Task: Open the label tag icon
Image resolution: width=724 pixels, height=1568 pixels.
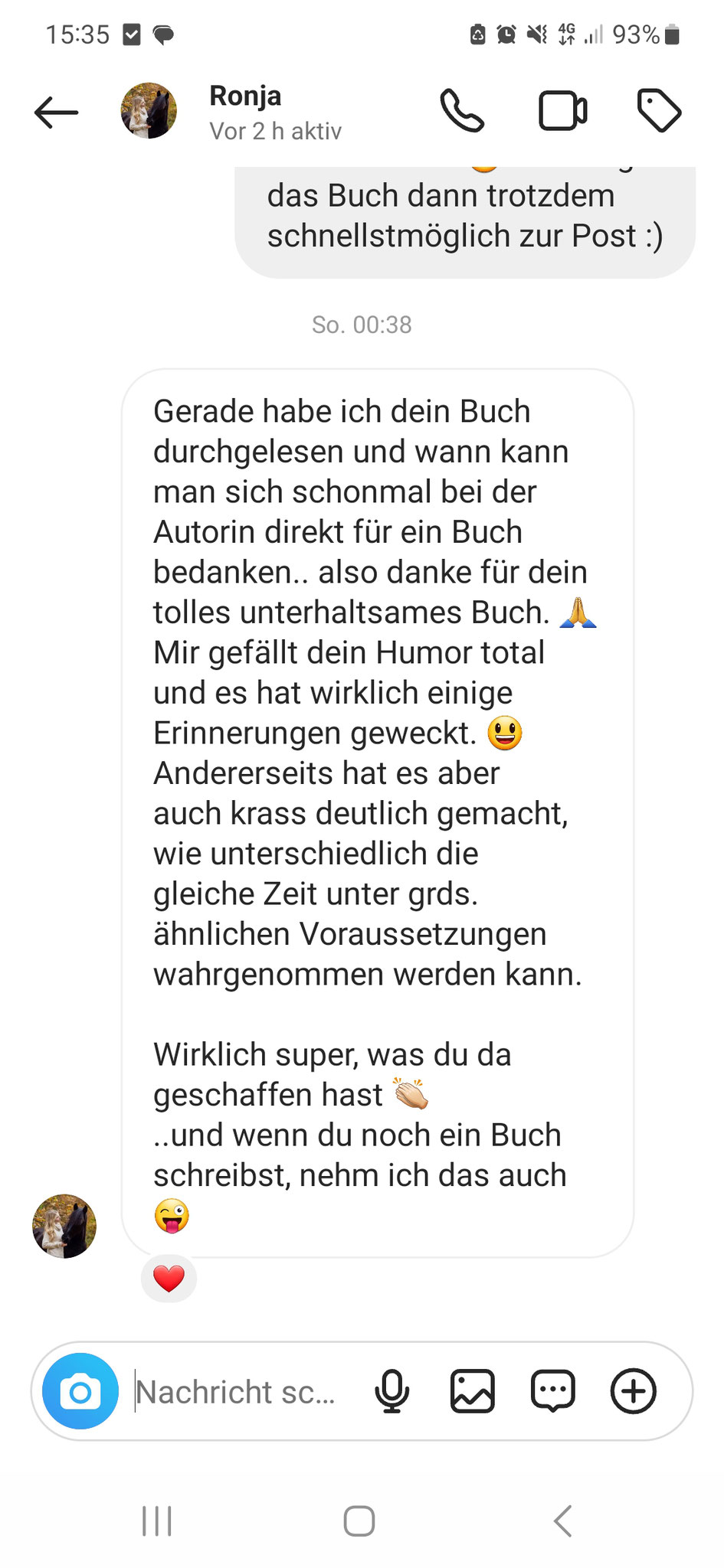Action: [x=659, y=111]
